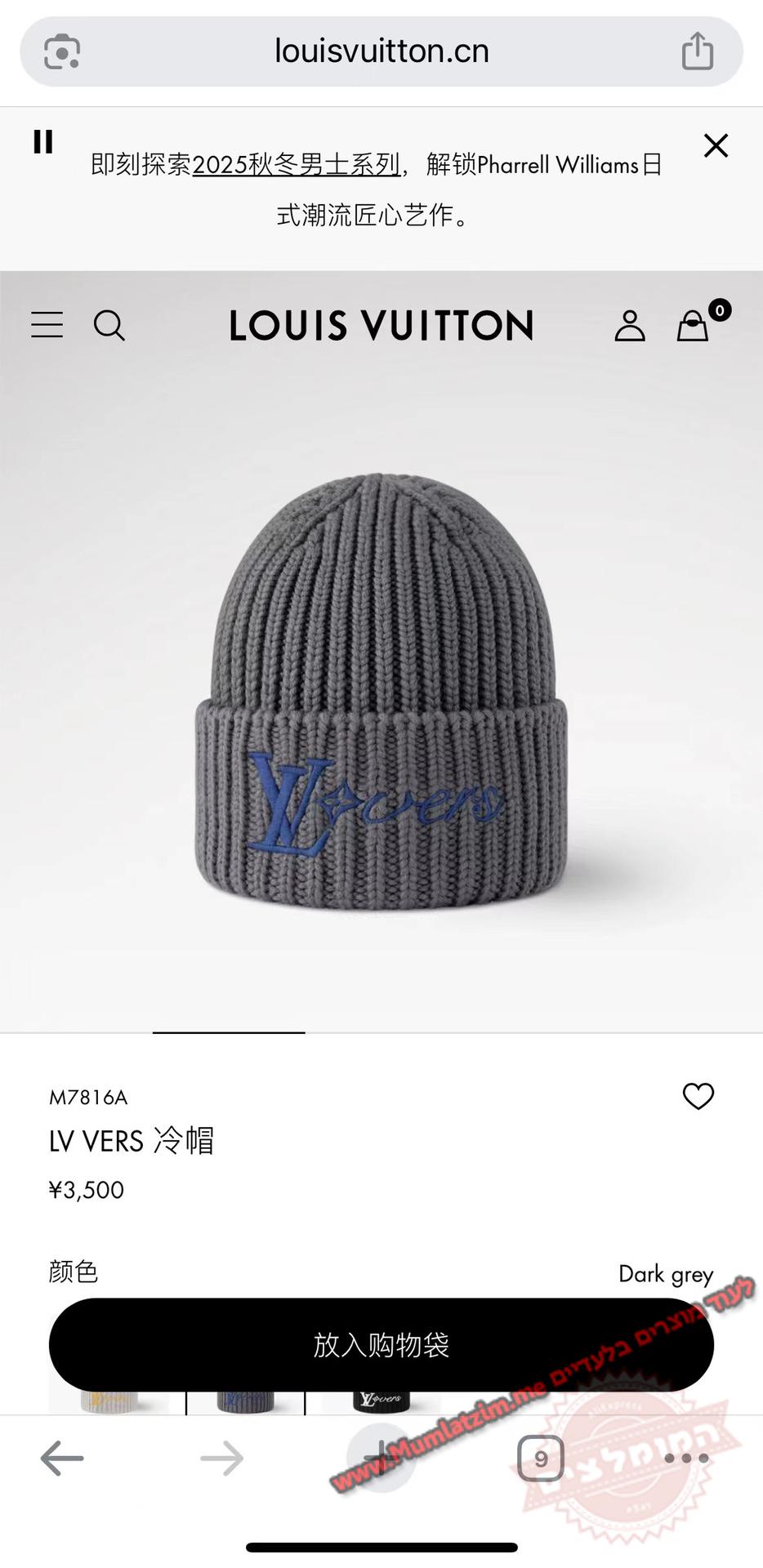
Task: Open the 2025秋冬男士系列 link
Action: (x=296, y=165)
